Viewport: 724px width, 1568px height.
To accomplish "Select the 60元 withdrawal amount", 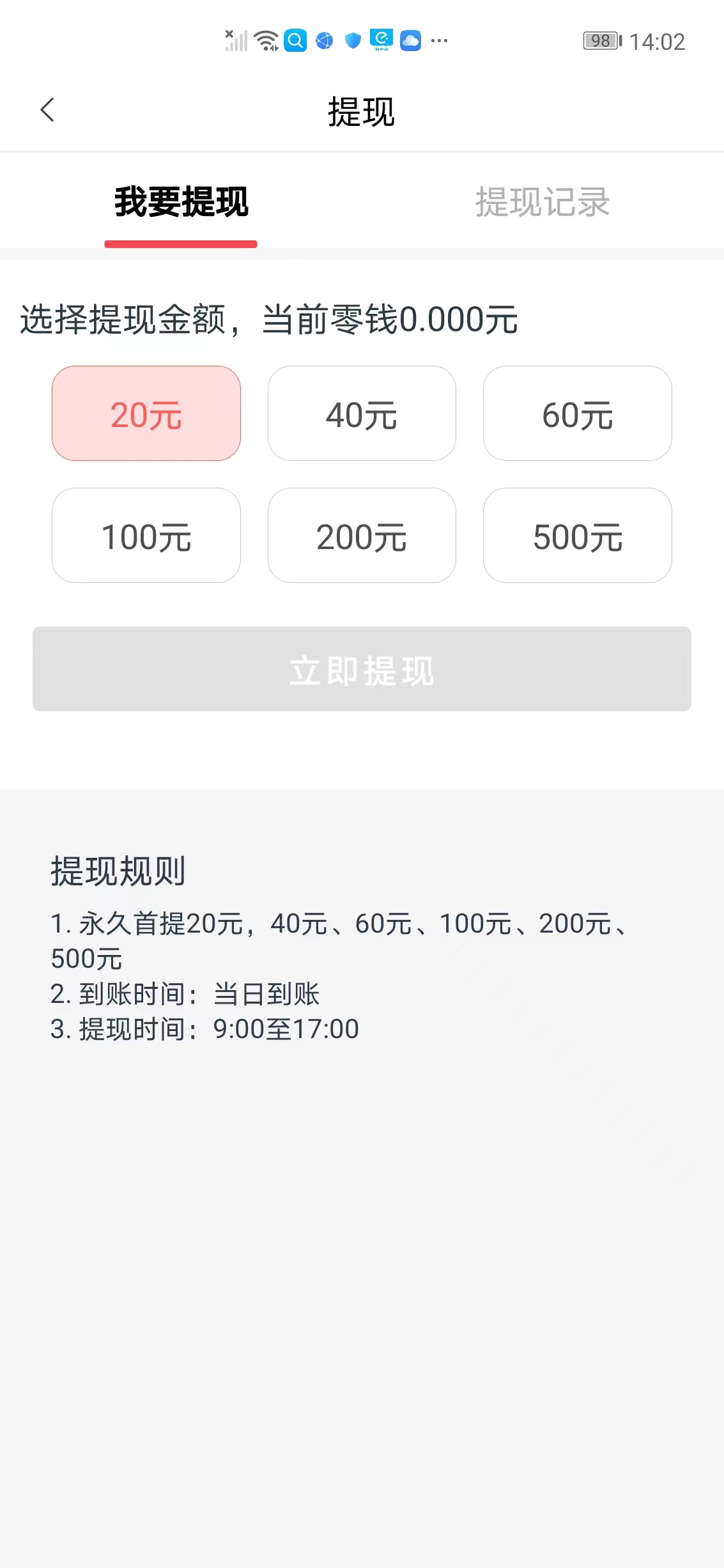I will click(577, 413).
